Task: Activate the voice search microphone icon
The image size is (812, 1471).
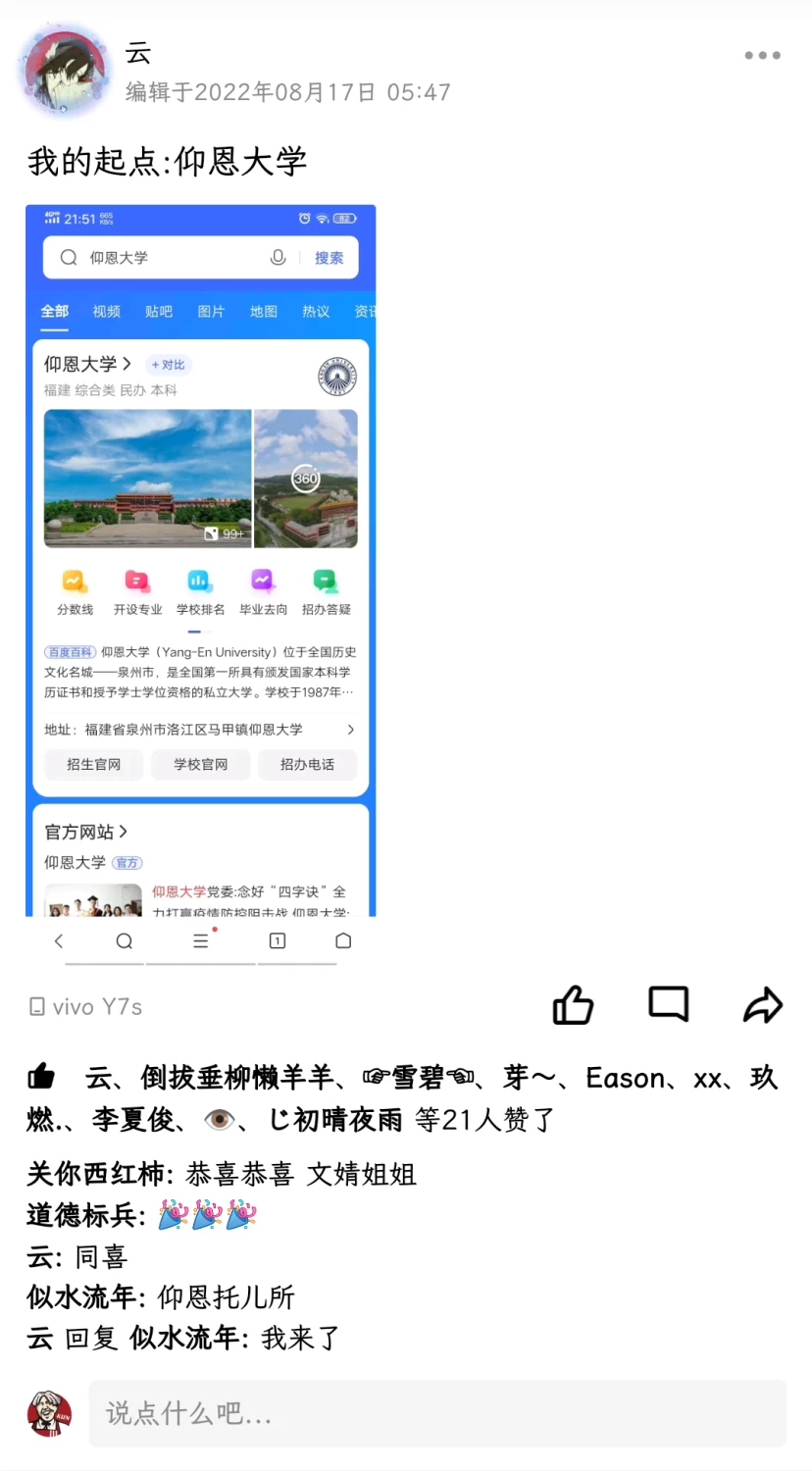Action: 278,257
